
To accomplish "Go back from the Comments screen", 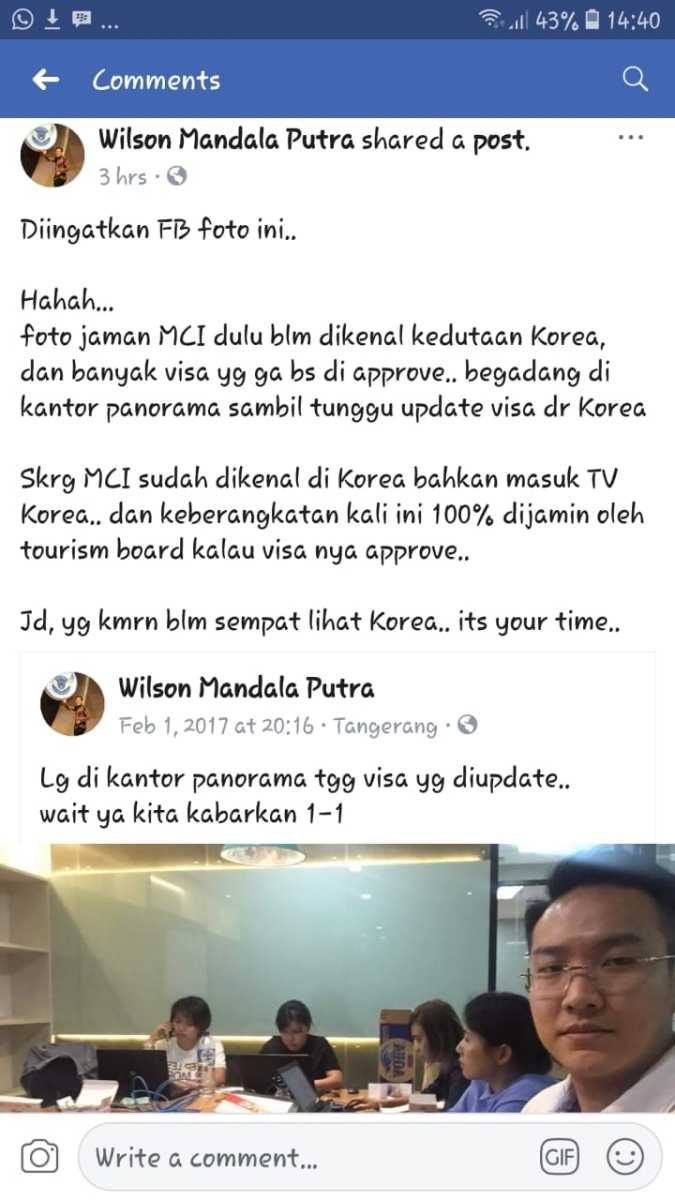I will [x=46, y=80].
